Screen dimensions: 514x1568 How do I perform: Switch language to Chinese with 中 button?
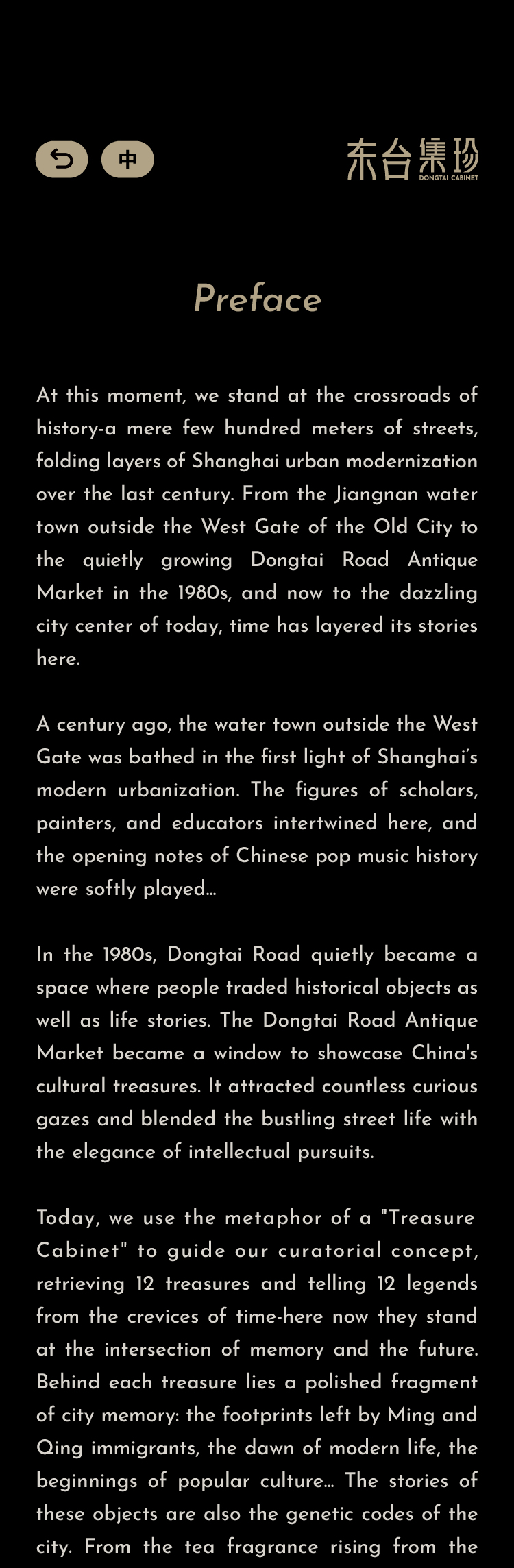click(127, 160)
